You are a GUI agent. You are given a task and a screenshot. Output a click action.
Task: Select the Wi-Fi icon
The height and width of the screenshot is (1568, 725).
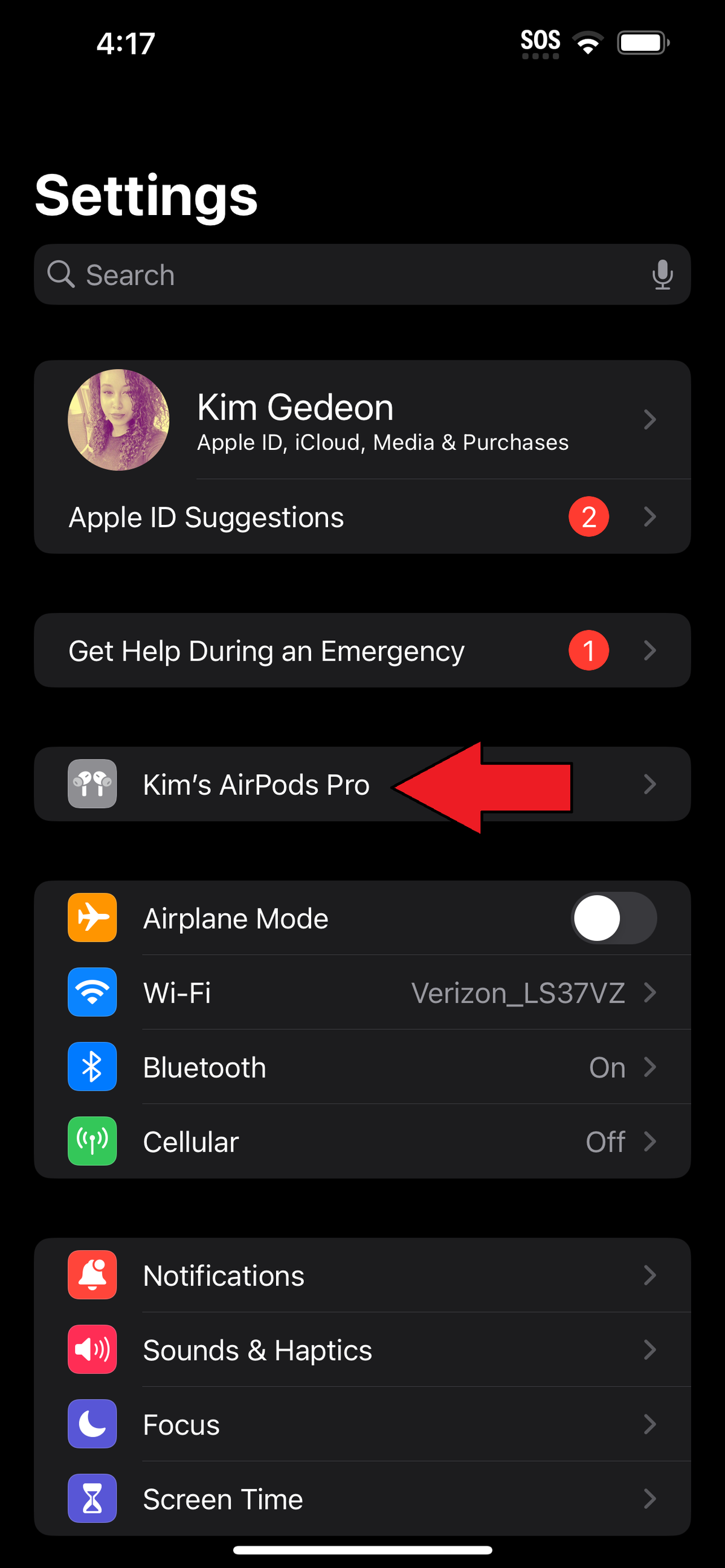(x=92, y=992)
